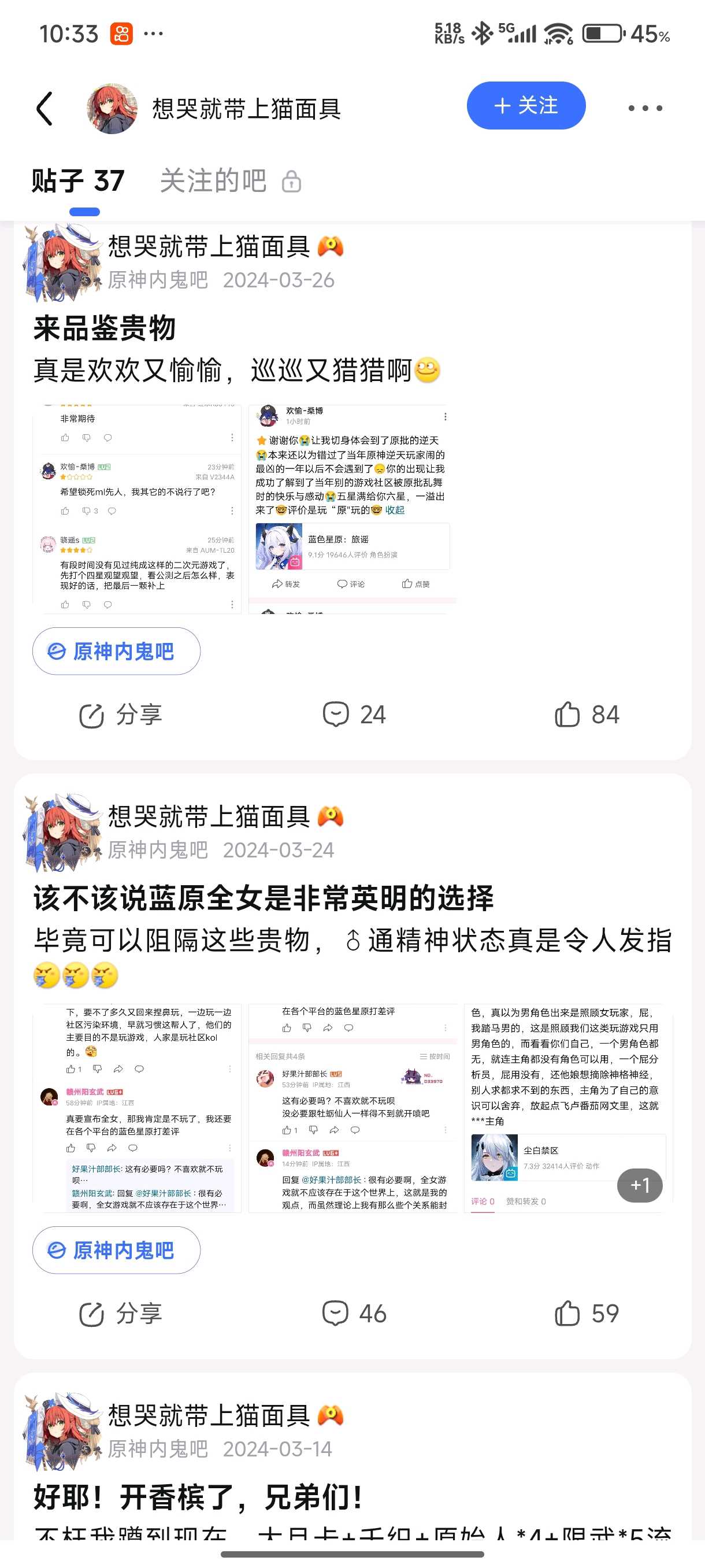Screen dimensions: 705x1568
Task: Share the 来品鉴贵物 post
Action: tap(120, 715)
